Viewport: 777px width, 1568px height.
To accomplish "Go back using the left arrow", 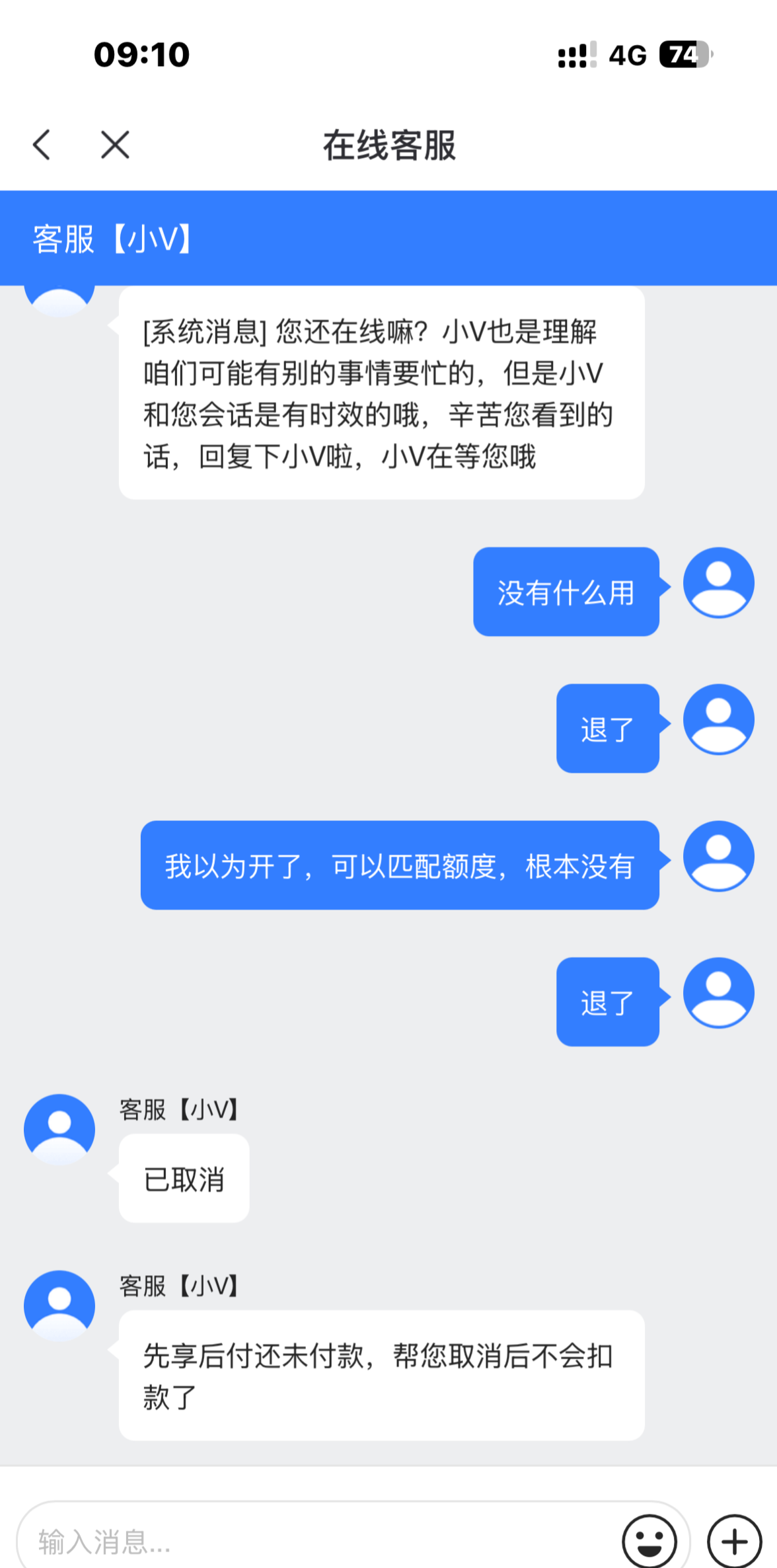I will pos(42,145).
